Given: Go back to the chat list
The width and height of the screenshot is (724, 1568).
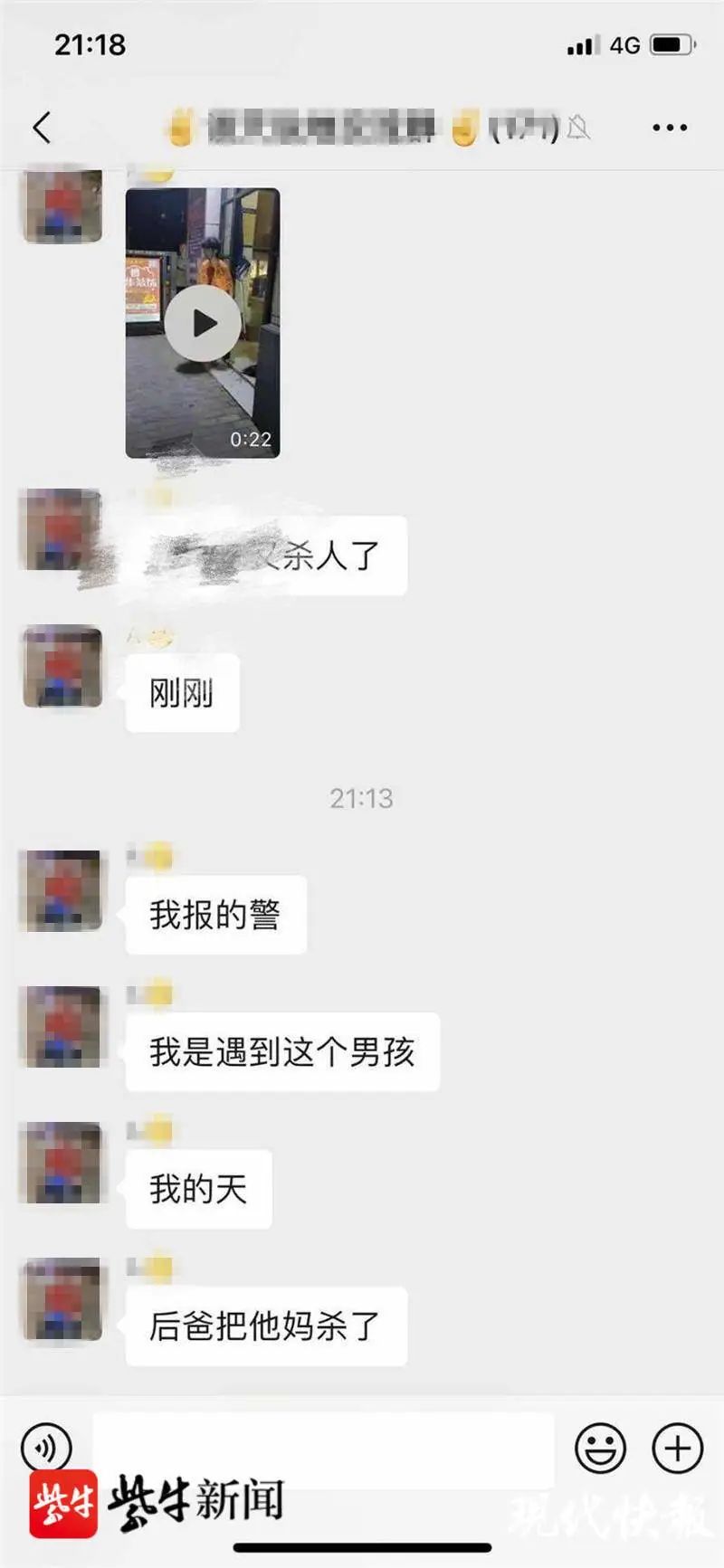Looking at the screenshot, I should pyautogui.click(x=42, y=128).
